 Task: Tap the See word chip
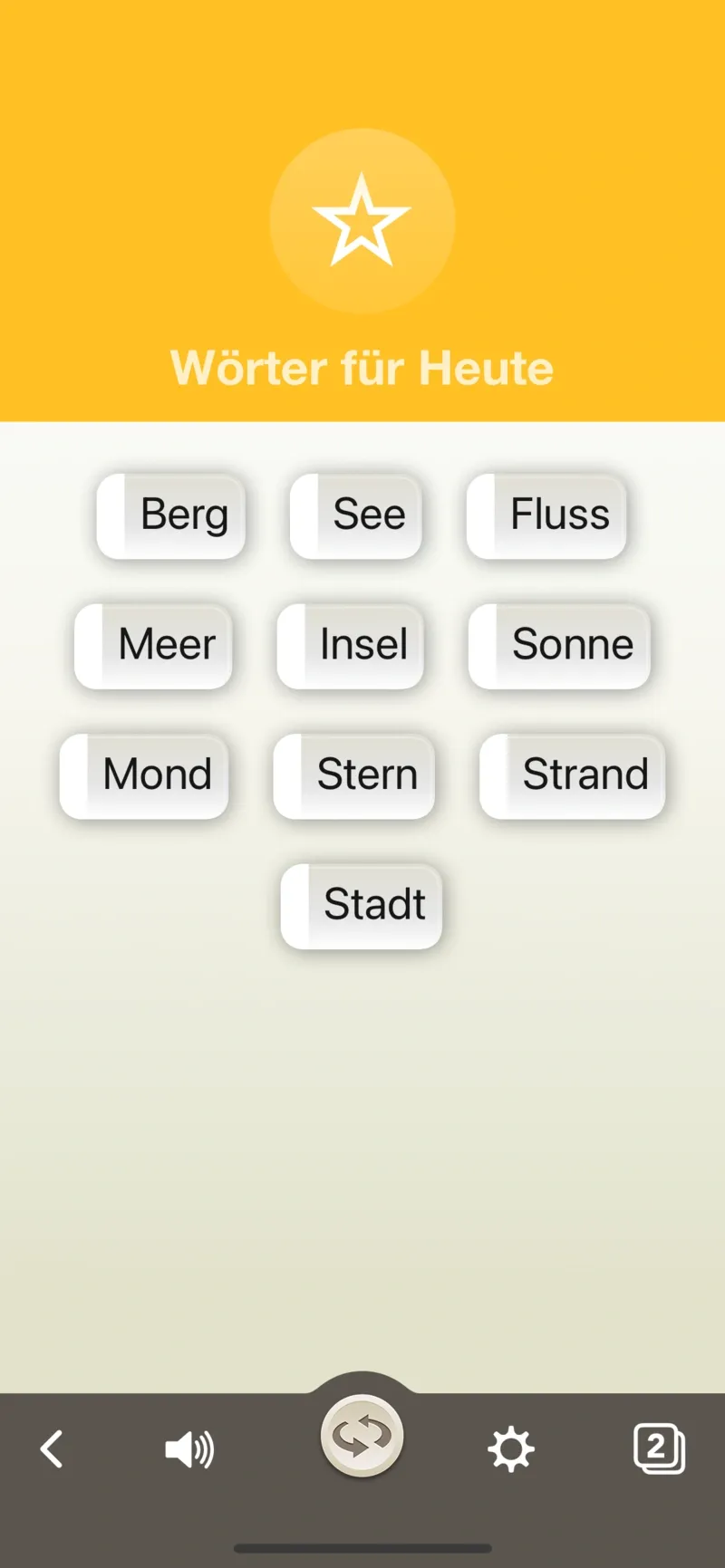pos(356,515)
